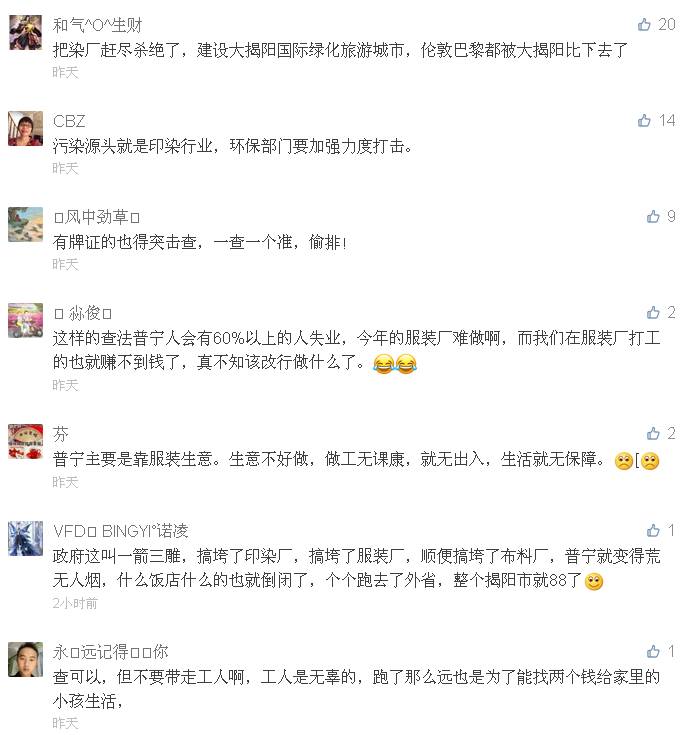Image resolution: width=694 pixels, height=735 pixels.
Task: Like VFD BINGYI°诺凌's comment
Action: coord(653,530)
